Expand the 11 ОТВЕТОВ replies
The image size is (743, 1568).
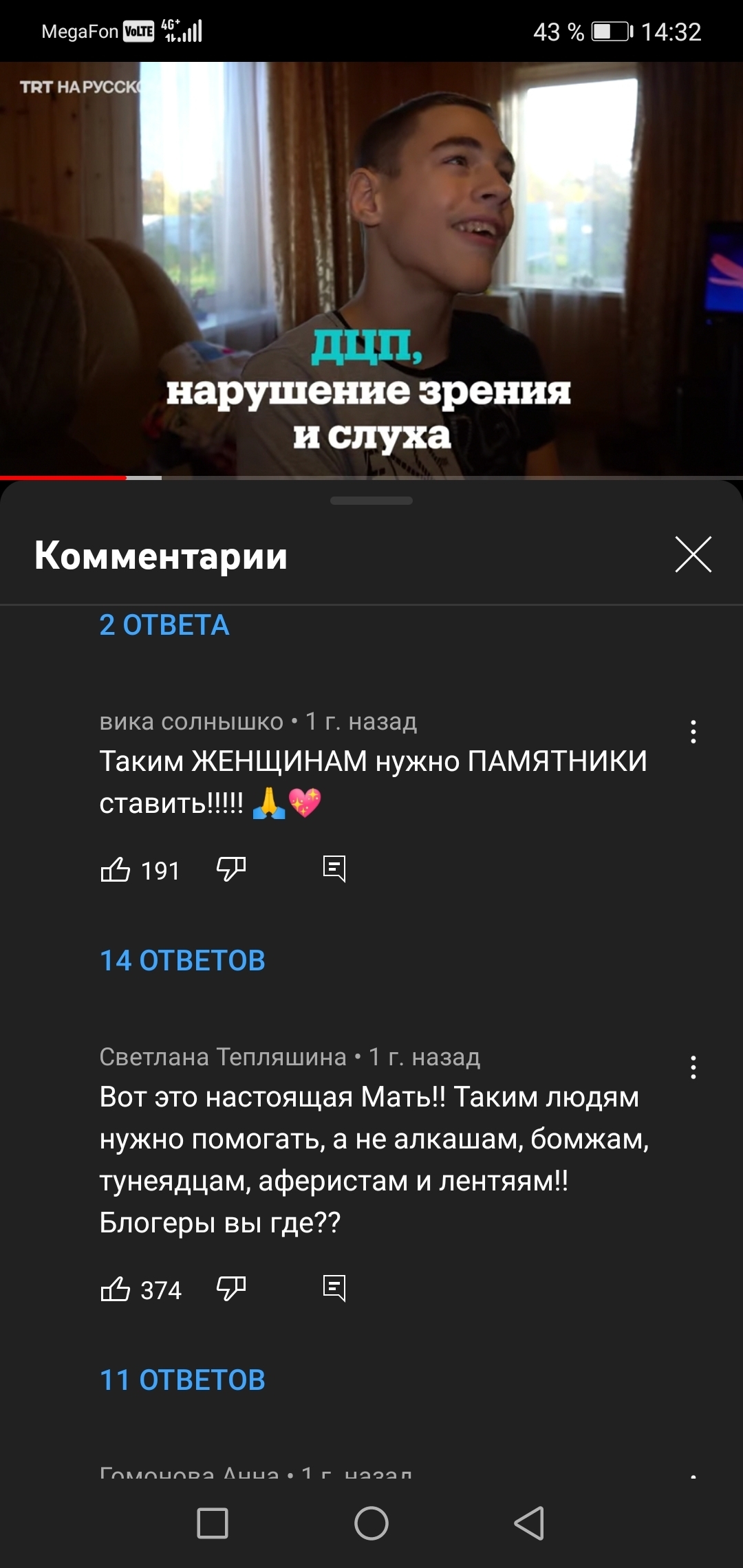[x=182, y=1380]
